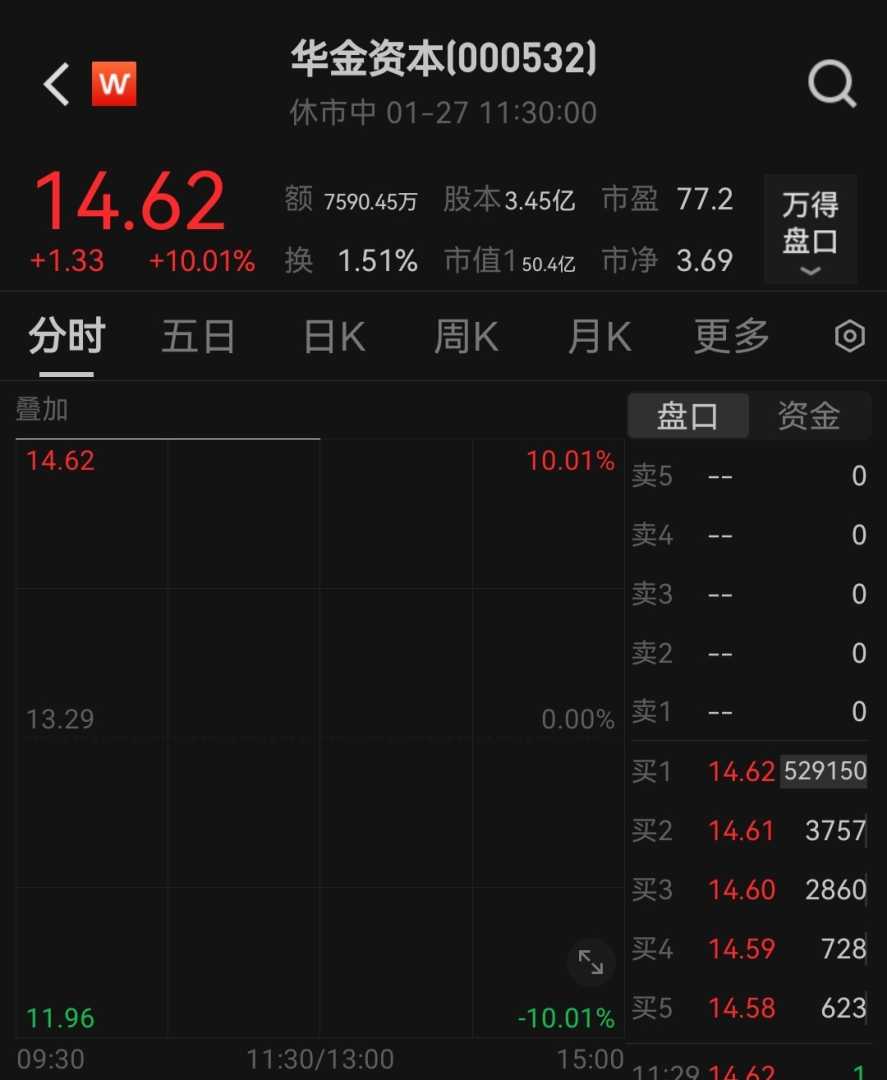
Task: Switch to the 五日 chart tab
Action: click(198, 338)
